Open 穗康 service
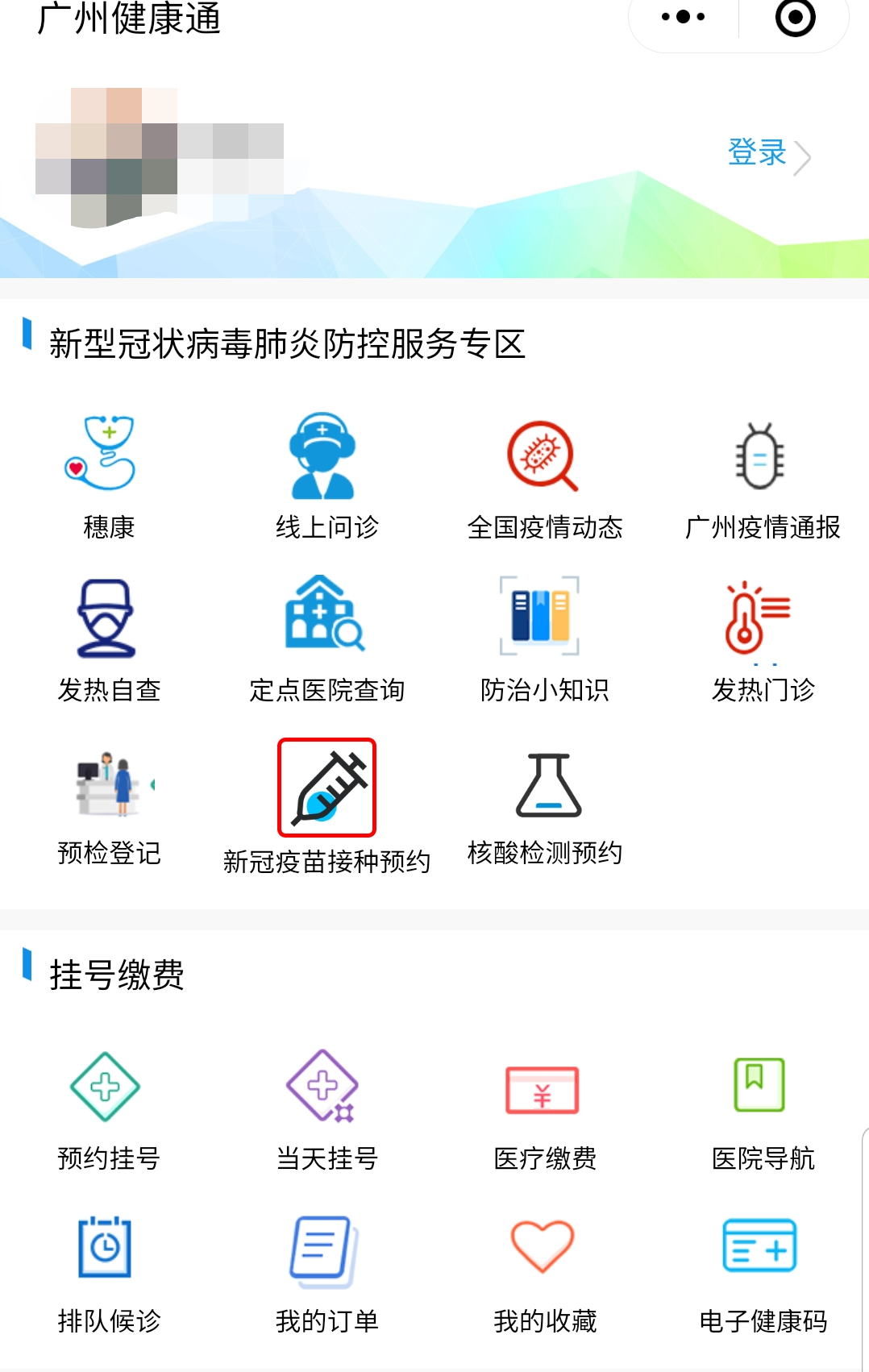 (109, 474)
